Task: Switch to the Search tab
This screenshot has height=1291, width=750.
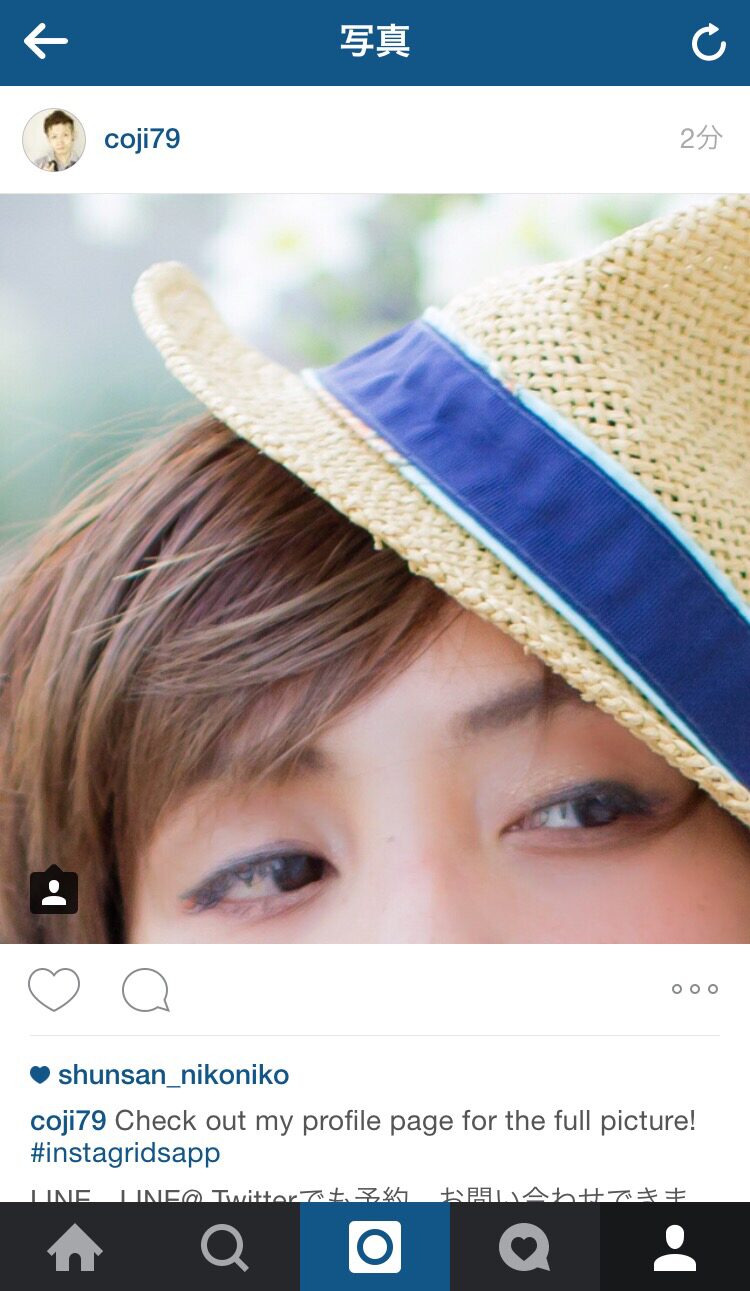Action: pyautogui.click(x=225, y=1247)
